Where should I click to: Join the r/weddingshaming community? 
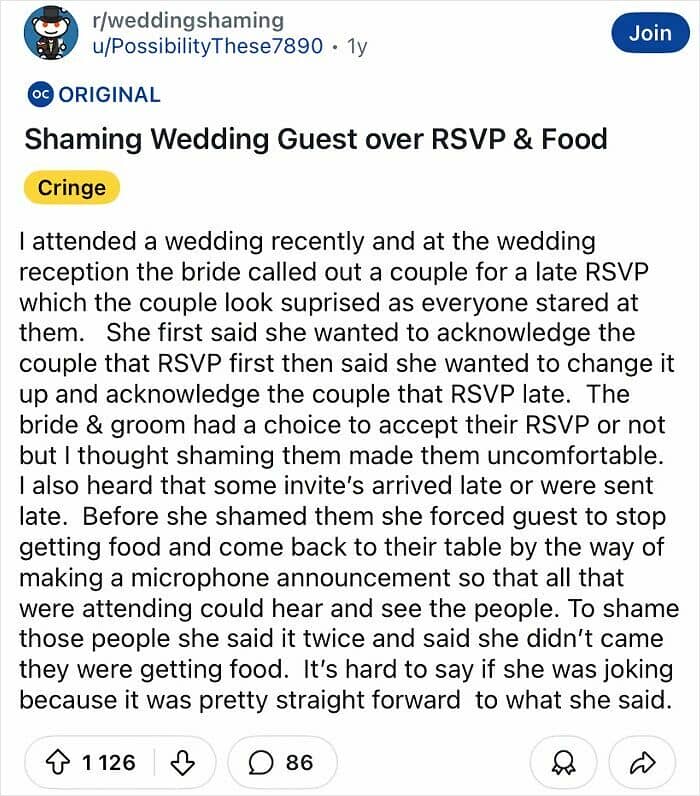(650, 34)
